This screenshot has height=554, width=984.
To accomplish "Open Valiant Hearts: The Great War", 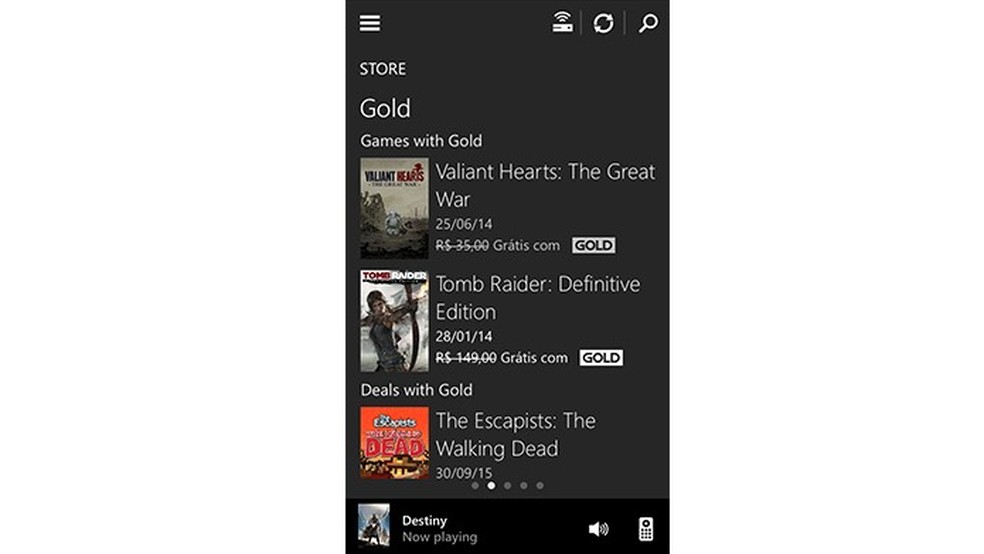I will [545, 185].
